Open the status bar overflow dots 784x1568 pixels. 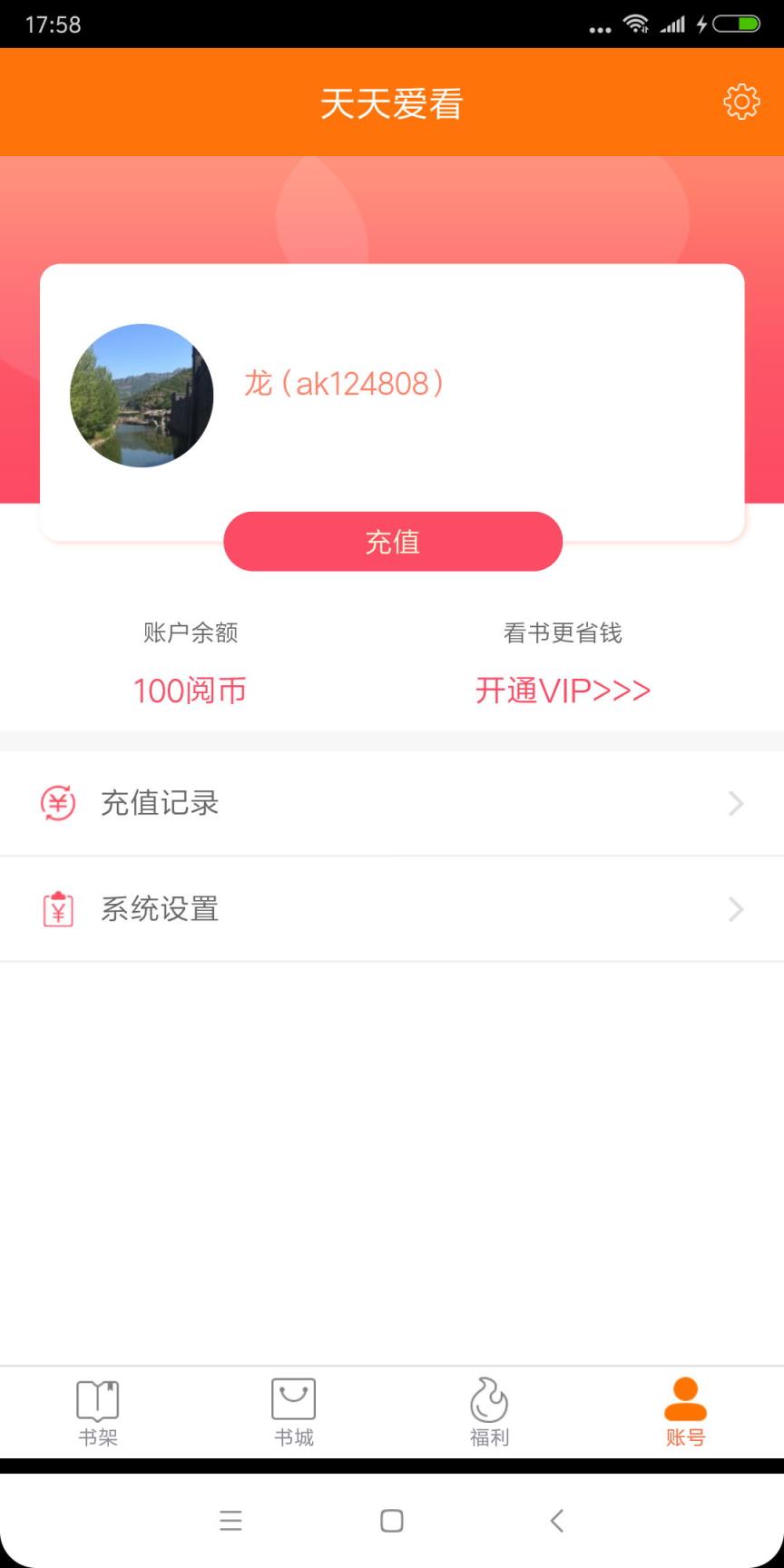click(x=598, y=29)
